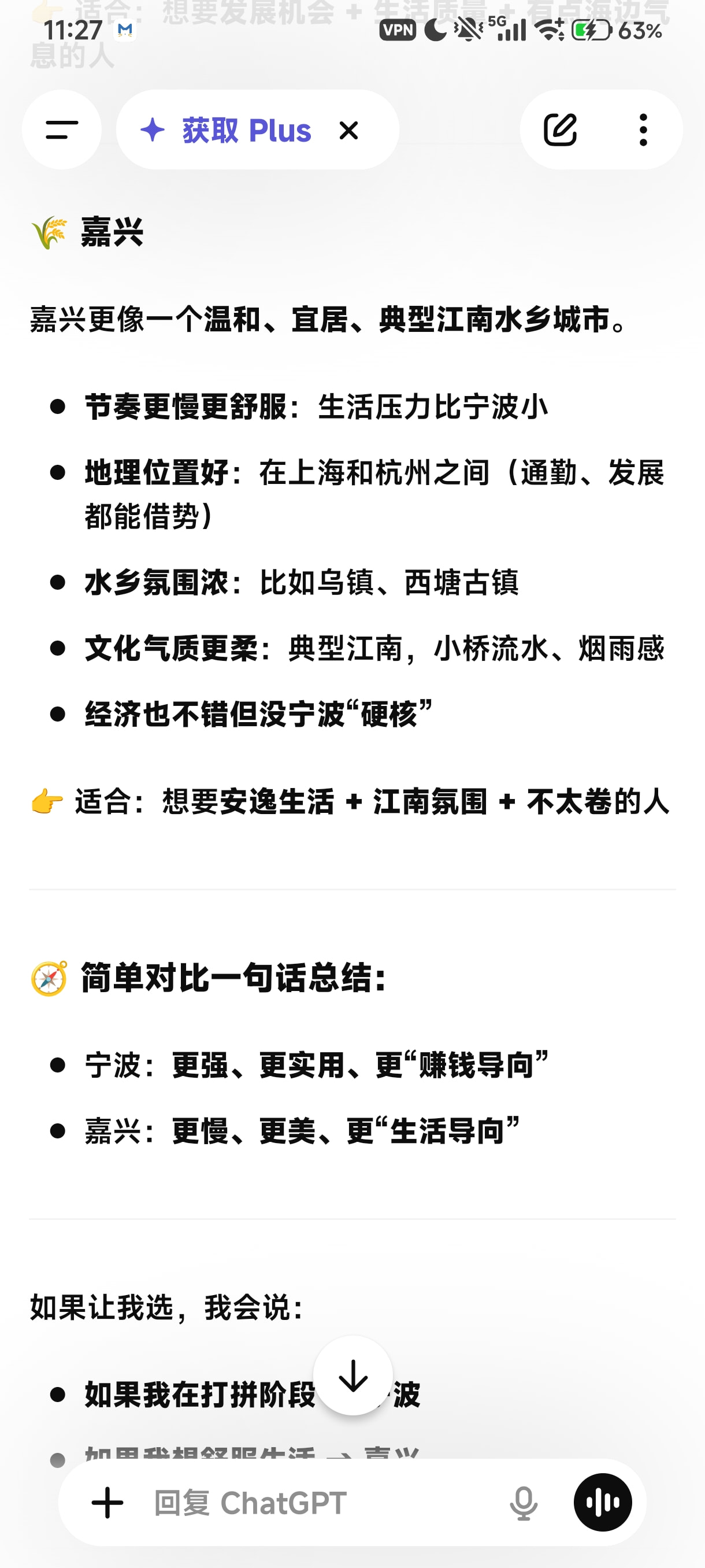Tap the 获取 Plus upgrade button
The image size is (705, 1568).
coord(226,130)
